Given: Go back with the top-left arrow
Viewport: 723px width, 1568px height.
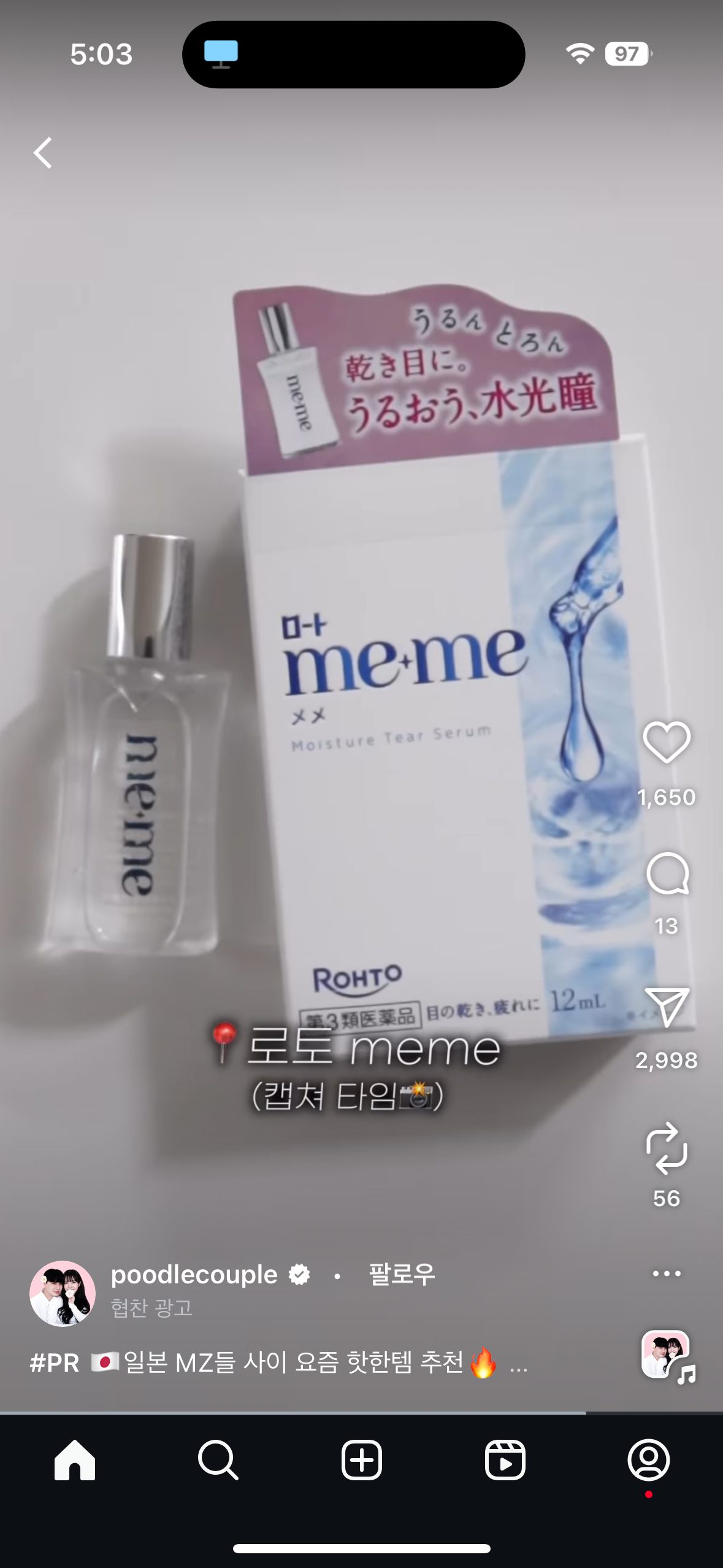Looking at the screenshot, I should [43, 153].
